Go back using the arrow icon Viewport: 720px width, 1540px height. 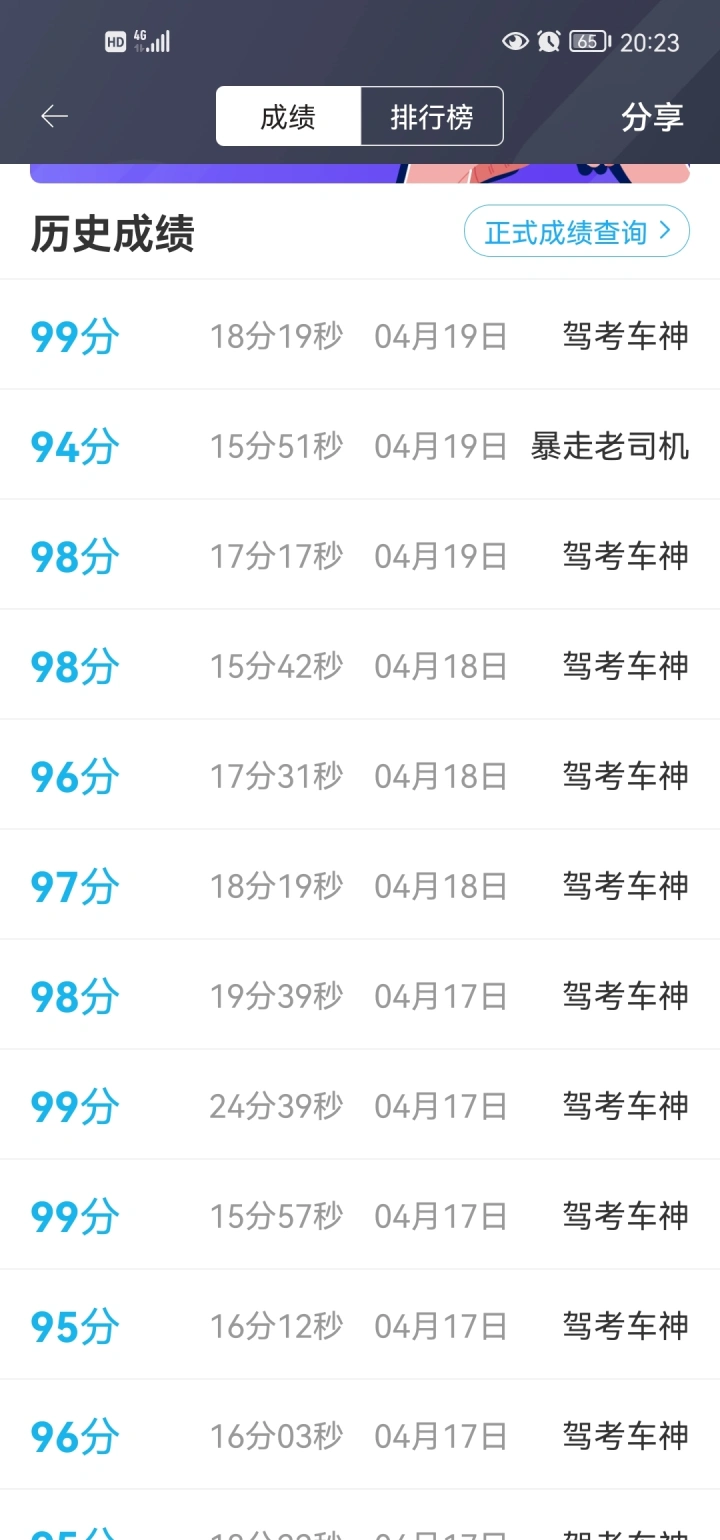tap(54, 117)
